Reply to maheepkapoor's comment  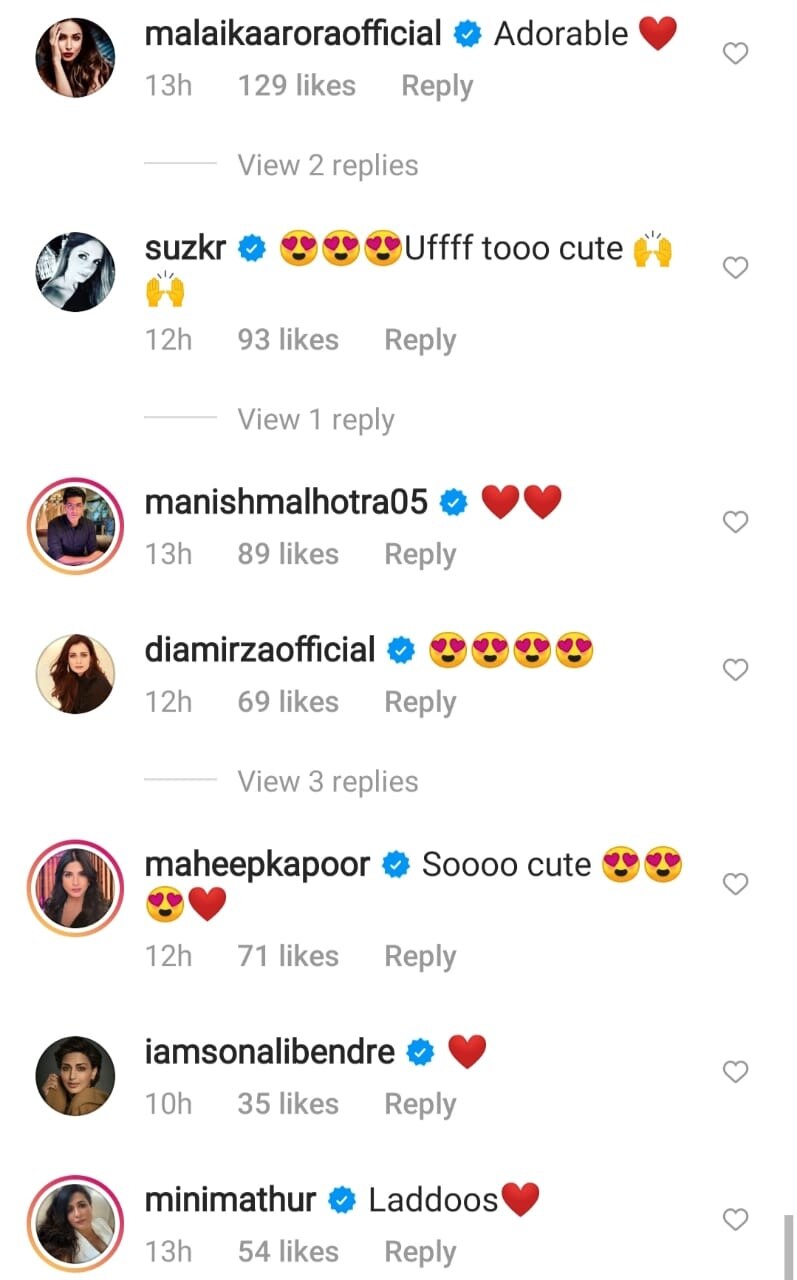coord(420,956)
